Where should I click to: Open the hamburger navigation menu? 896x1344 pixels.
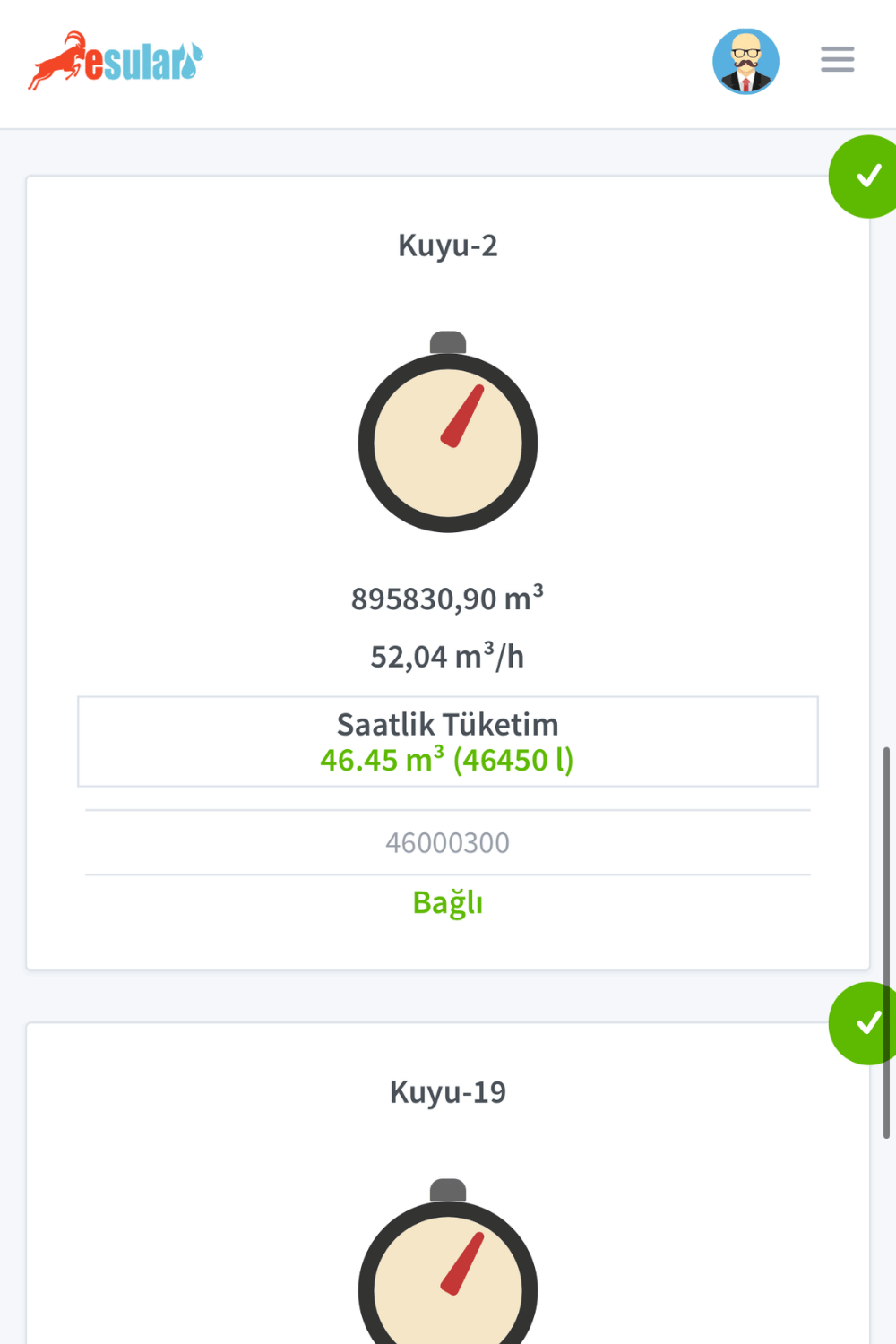click(x=837, y=59)
